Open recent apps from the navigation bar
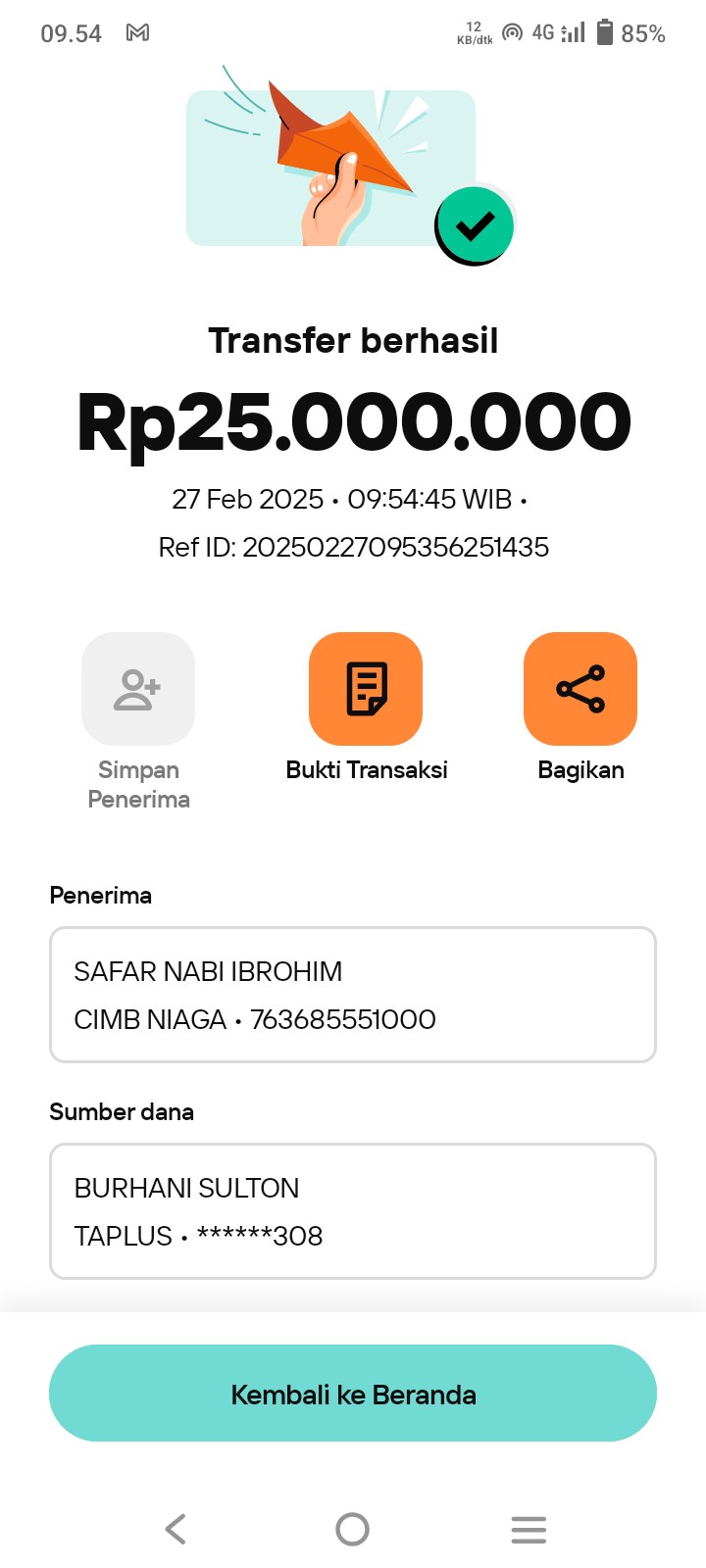706x1568 pixels. tap(529, 1529)
